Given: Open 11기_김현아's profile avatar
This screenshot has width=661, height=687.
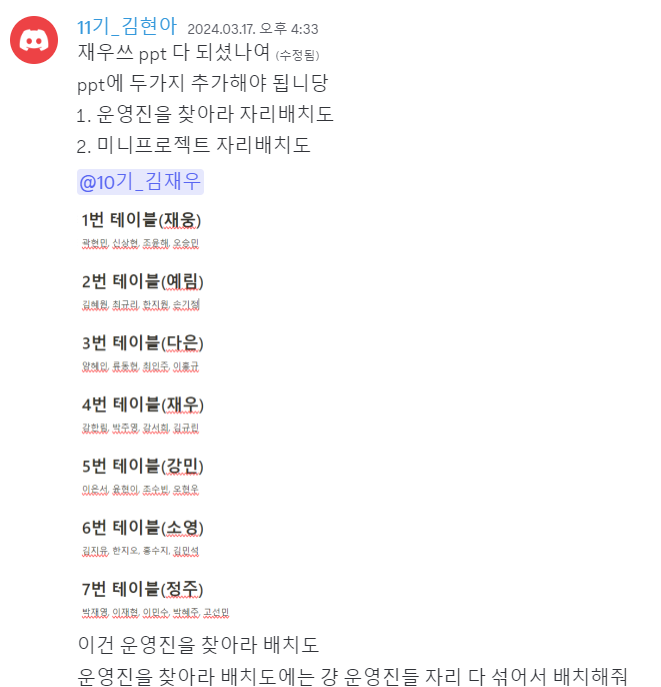Looking at the screenshot, I should (x=34, y=39).
